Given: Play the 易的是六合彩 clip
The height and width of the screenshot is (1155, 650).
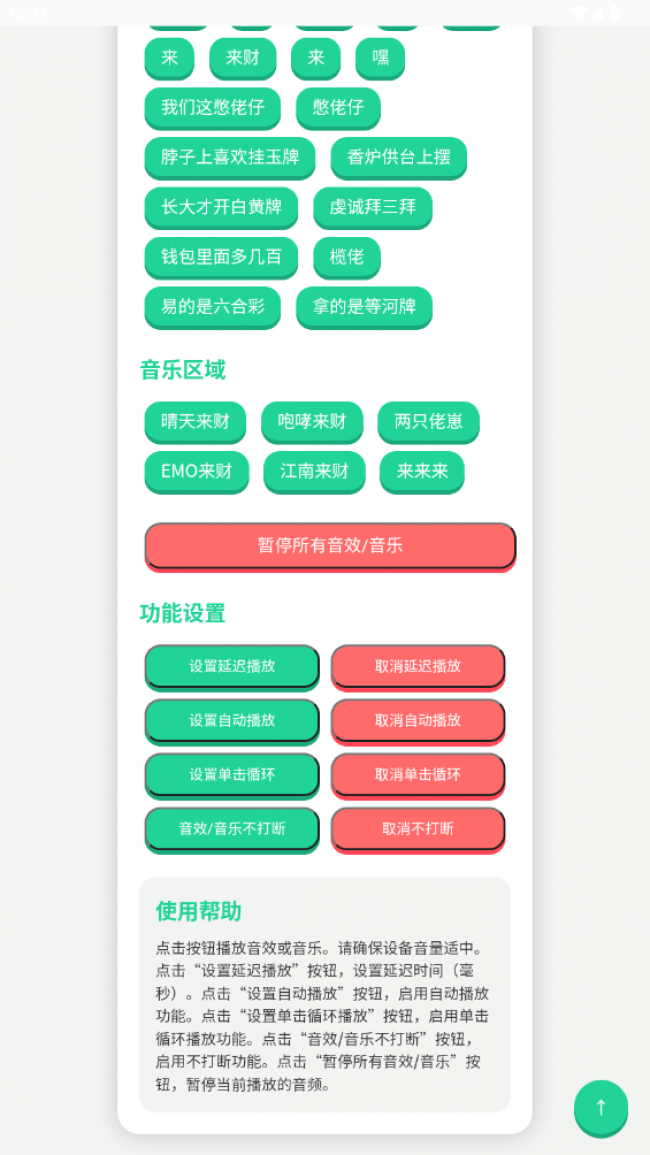Looking at the screenshot, I should pos(213,306).
